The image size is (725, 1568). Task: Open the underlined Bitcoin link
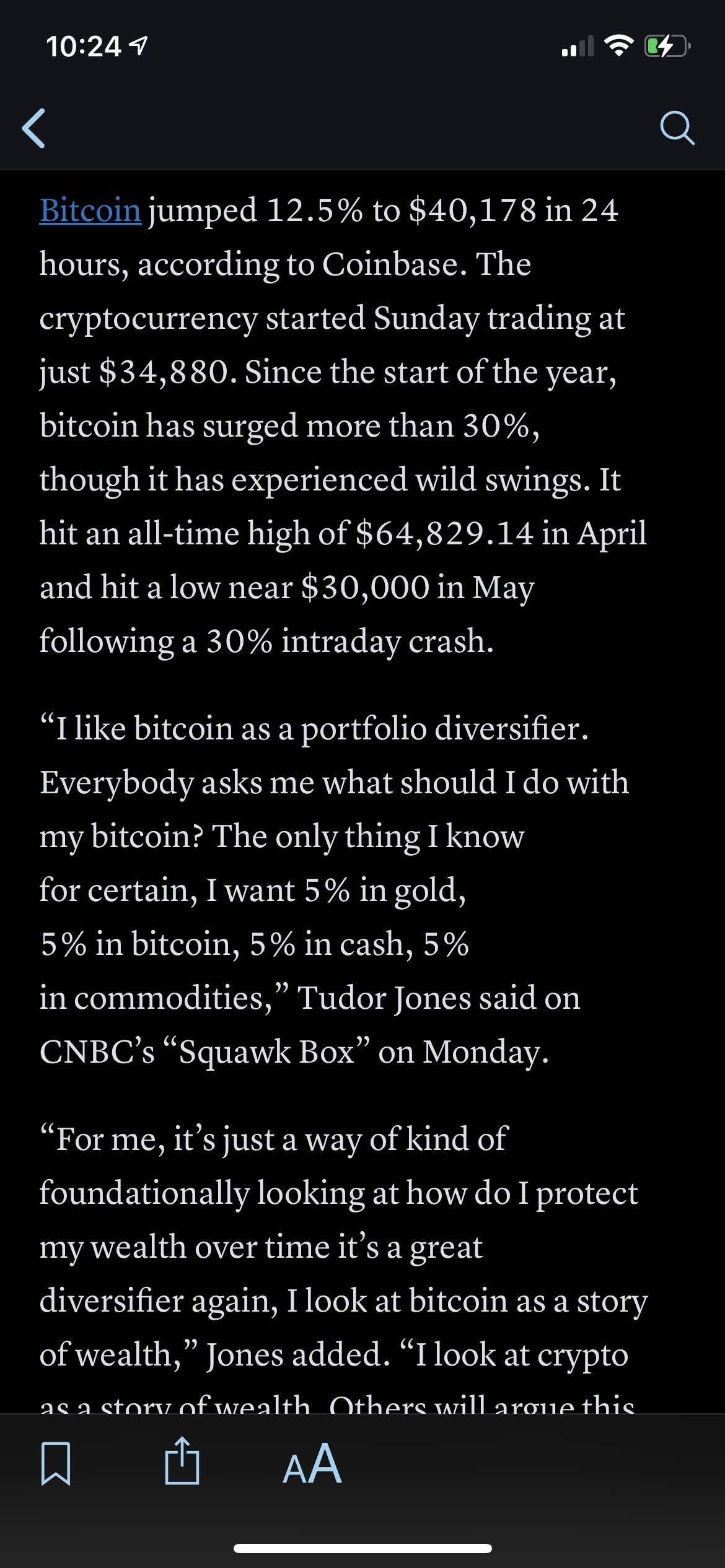[90, 211]
